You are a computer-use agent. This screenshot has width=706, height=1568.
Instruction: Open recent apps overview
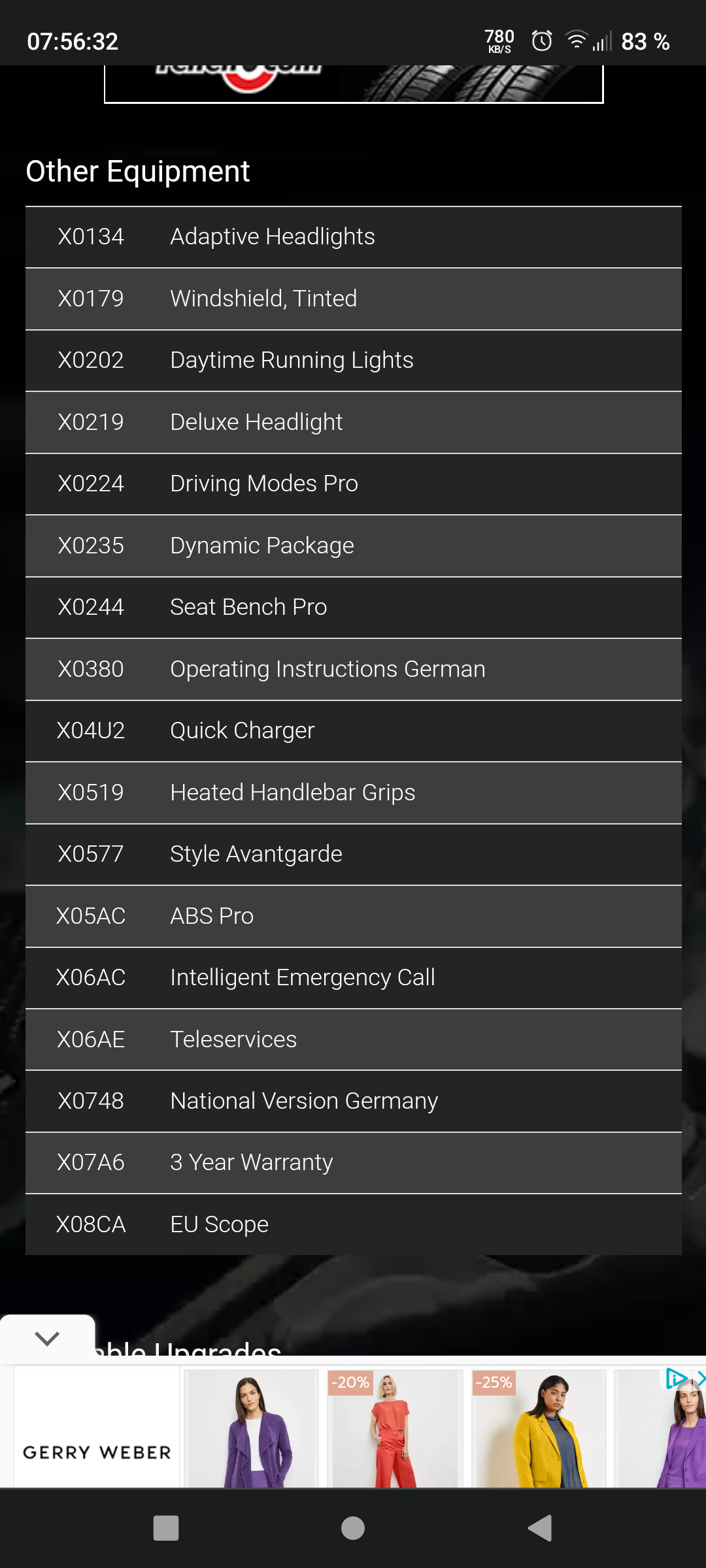(166, 1527)
